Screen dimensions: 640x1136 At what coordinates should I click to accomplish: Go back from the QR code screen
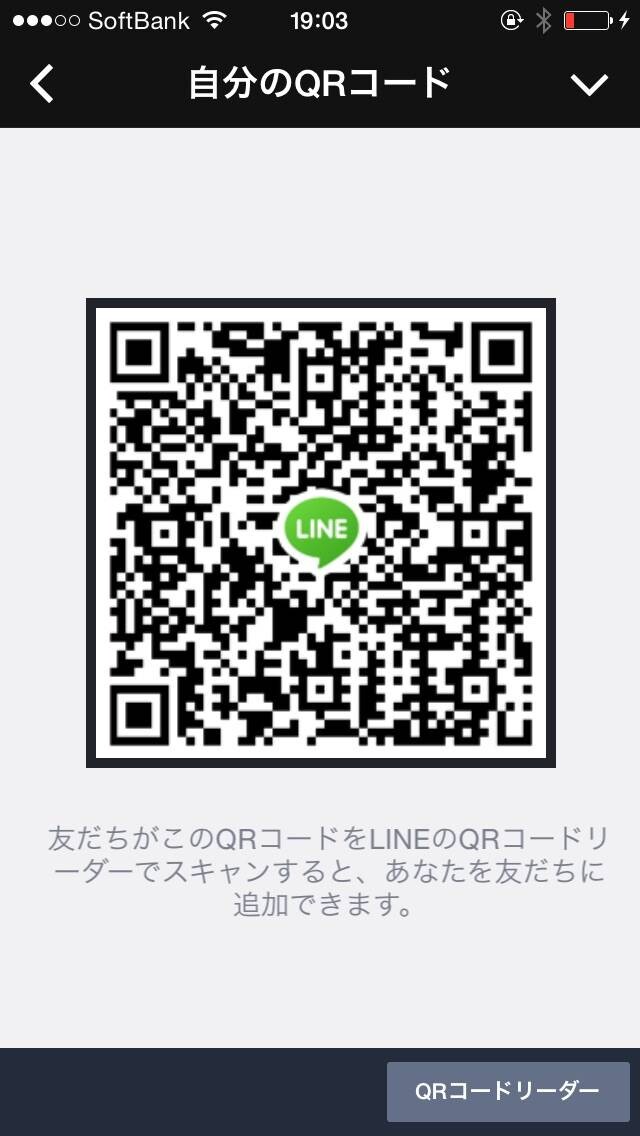point(41,83)
